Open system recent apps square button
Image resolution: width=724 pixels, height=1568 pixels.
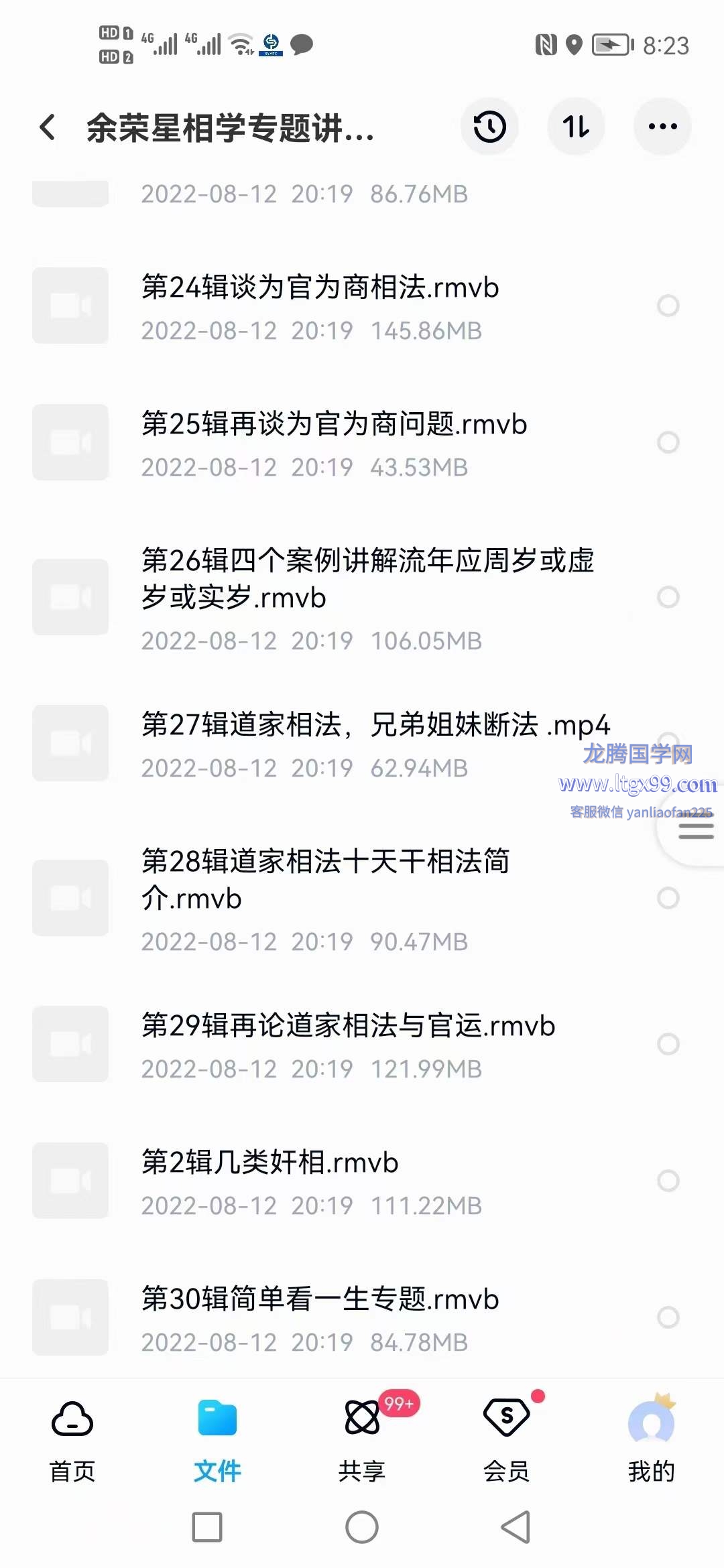(x=207, y=1527)
